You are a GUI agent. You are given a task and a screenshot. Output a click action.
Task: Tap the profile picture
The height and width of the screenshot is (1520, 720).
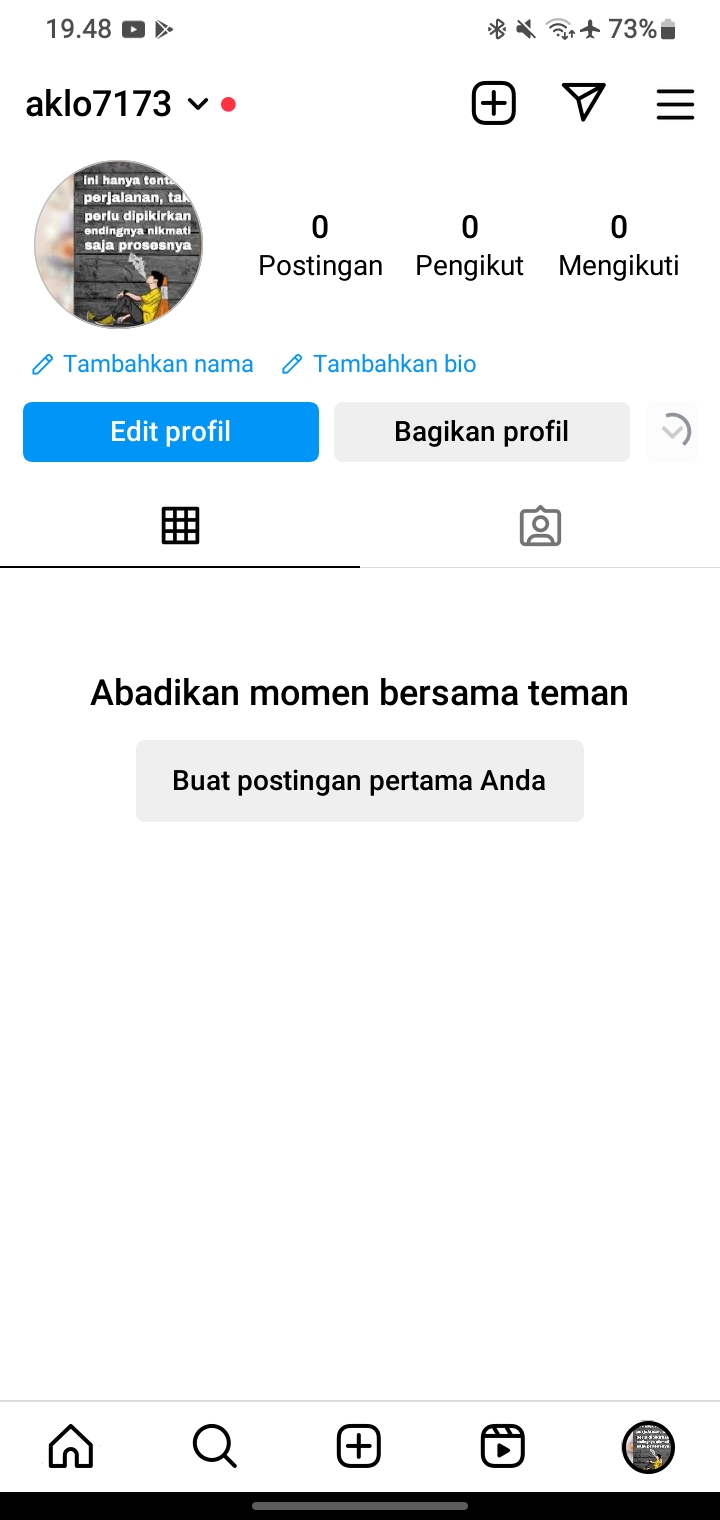(118, 245)
